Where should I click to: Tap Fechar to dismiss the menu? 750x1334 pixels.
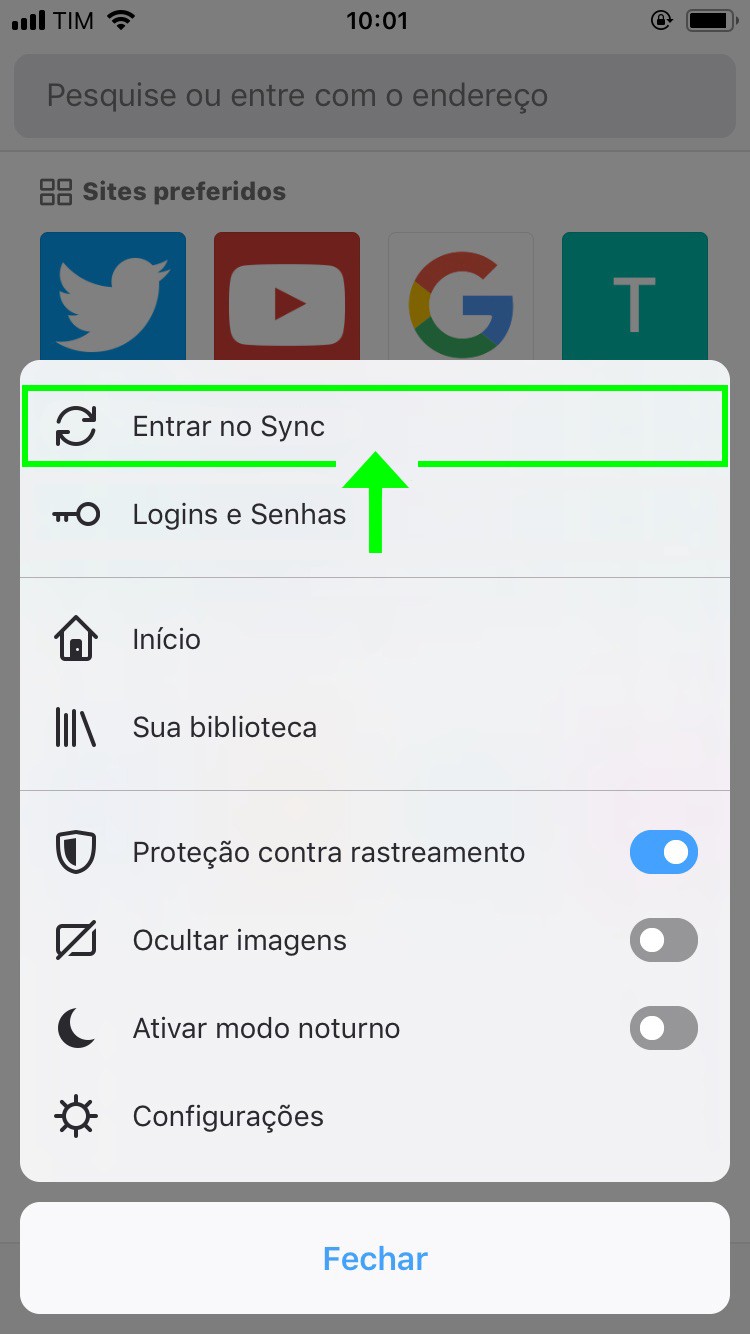(x=375, y=1258)
